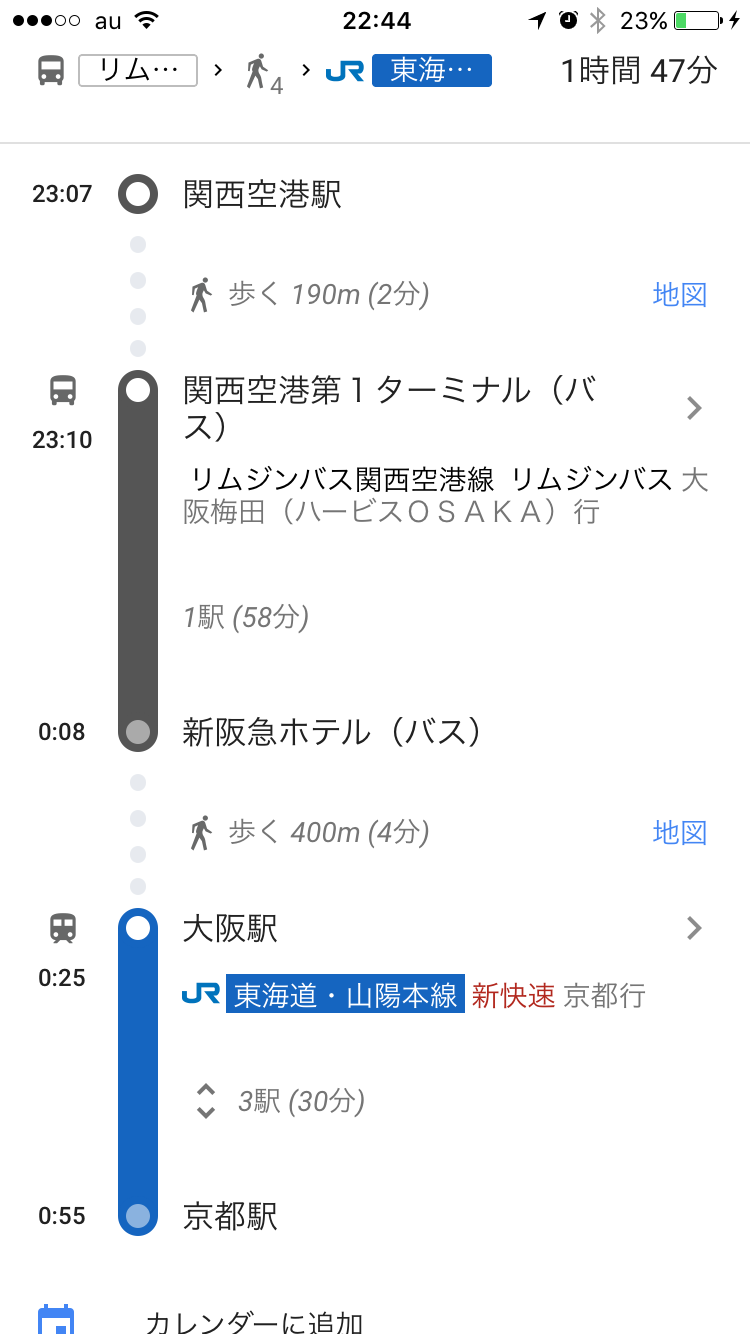Screen dimensions: 750x1334
Task: Tap カレンダーに追加 to add to calendar
Action: 253,1320
